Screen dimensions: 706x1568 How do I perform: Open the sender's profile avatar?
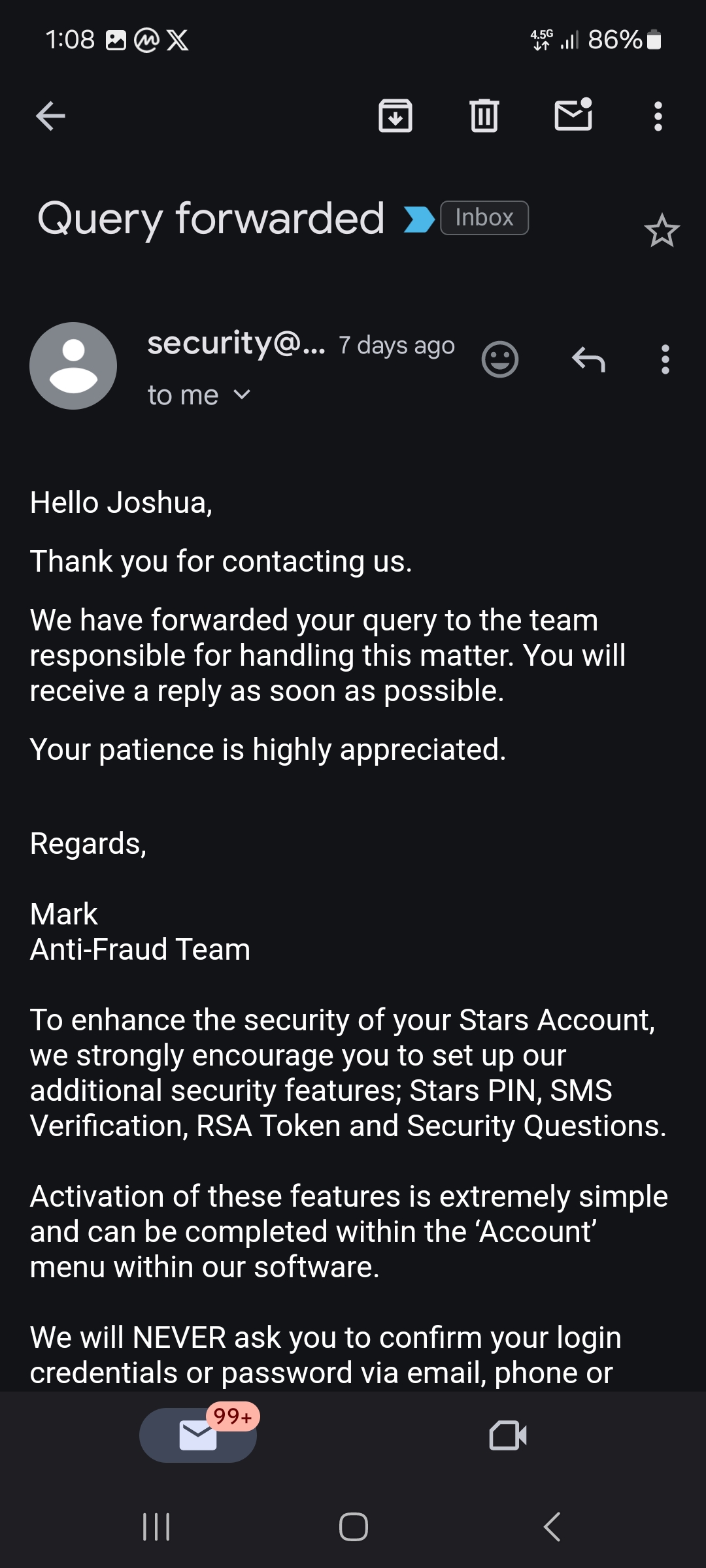click(x=73, y=366)
